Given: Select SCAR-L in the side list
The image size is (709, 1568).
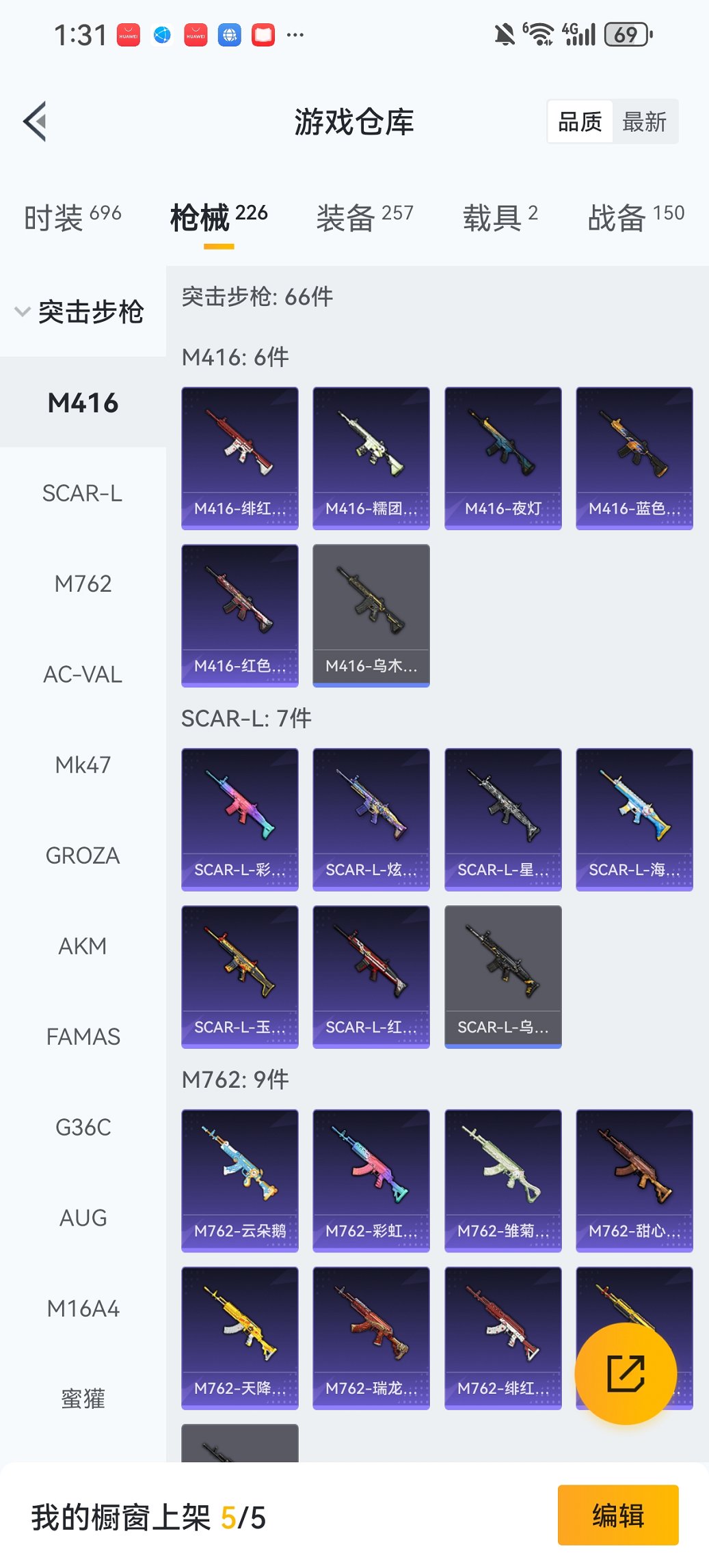Looking at the screenshot, I should tap(83, 493).
